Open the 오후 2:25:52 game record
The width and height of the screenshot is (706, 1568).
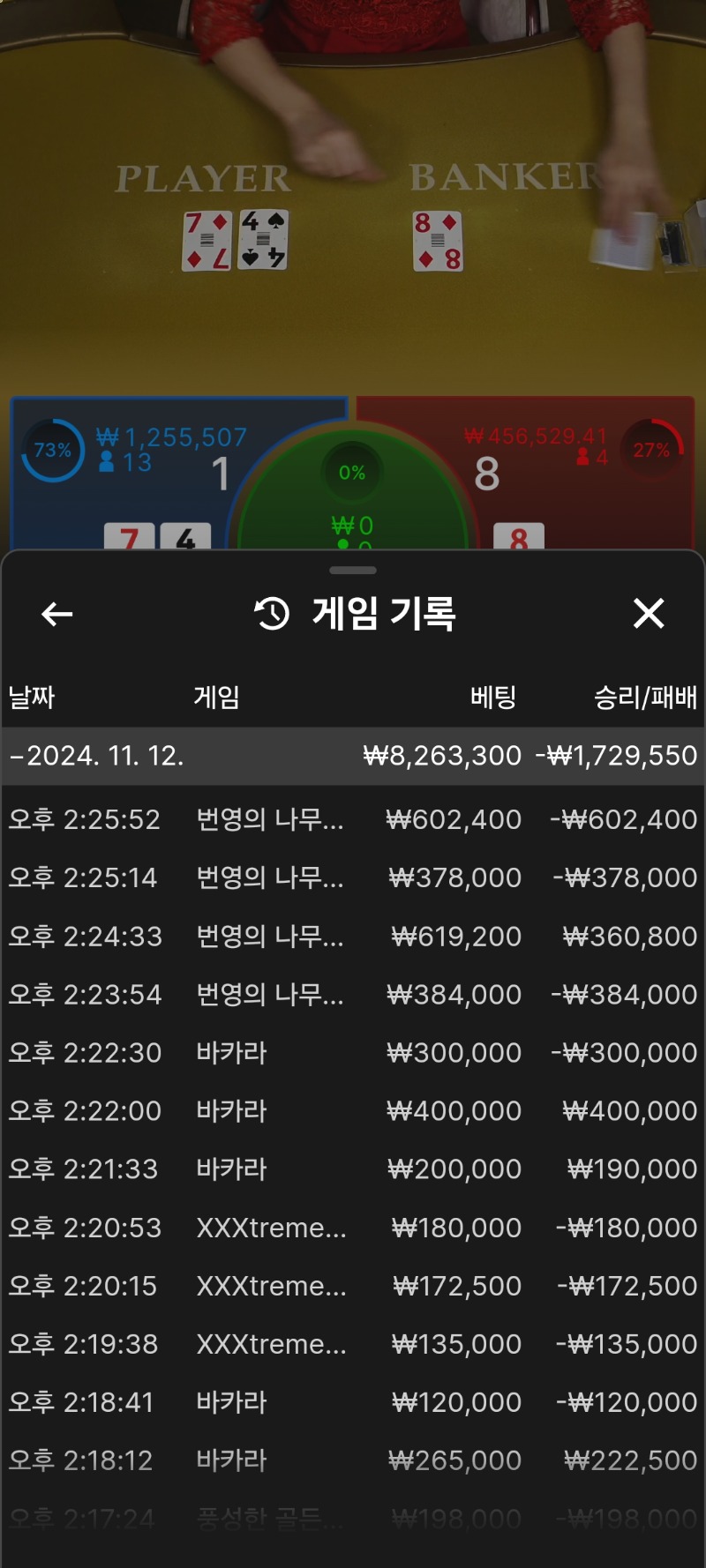coord(353,819)
